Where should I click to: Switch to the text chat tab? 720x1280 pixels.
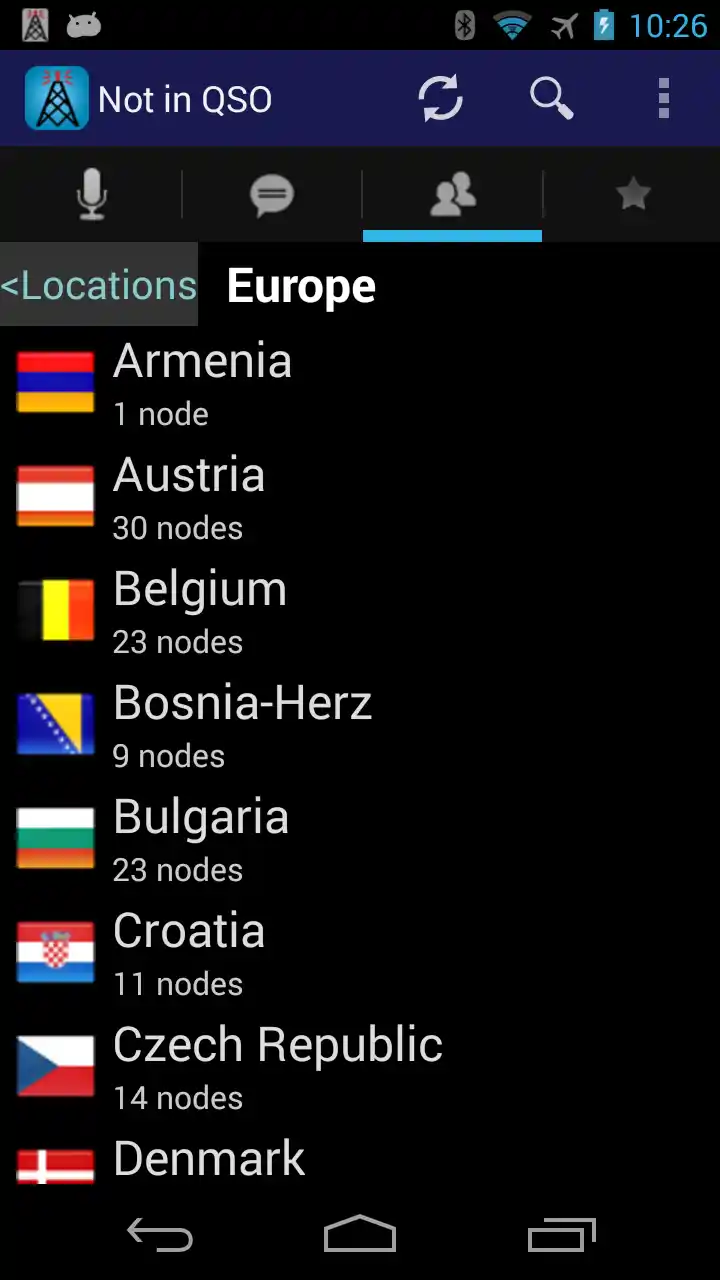(x=271, y=194)
